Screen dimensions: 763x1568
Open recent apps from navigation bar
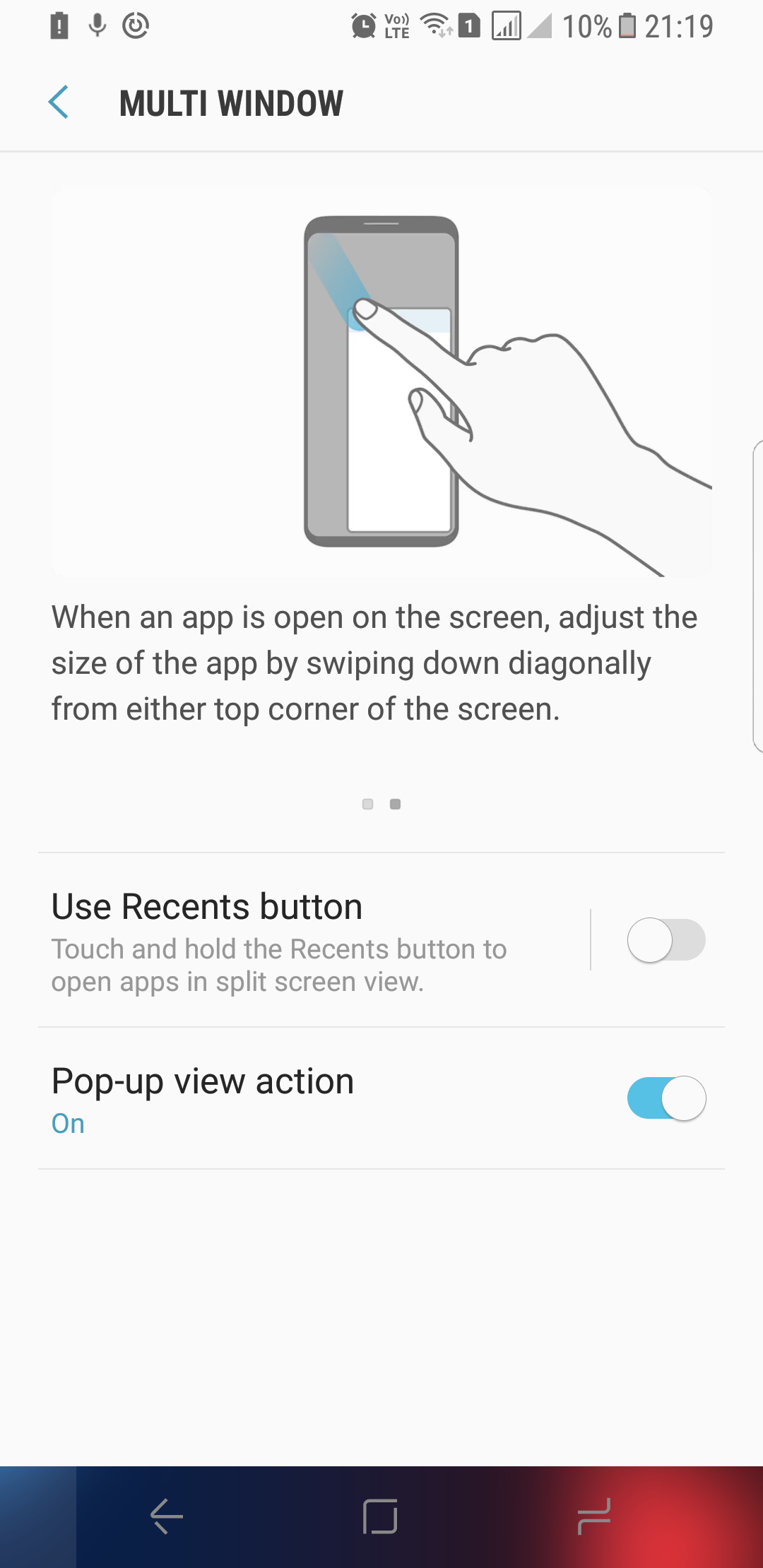pyautogui.click(x=593, y=1516)
